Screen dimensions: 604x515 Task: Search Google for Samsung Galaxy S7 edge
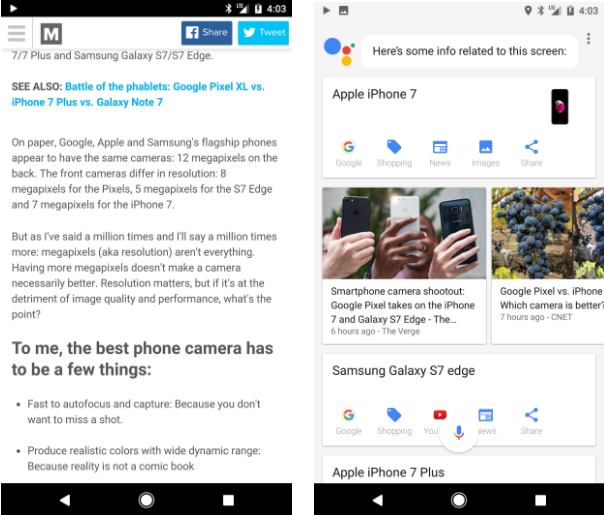pyautogui.click(x=348, y=420)
